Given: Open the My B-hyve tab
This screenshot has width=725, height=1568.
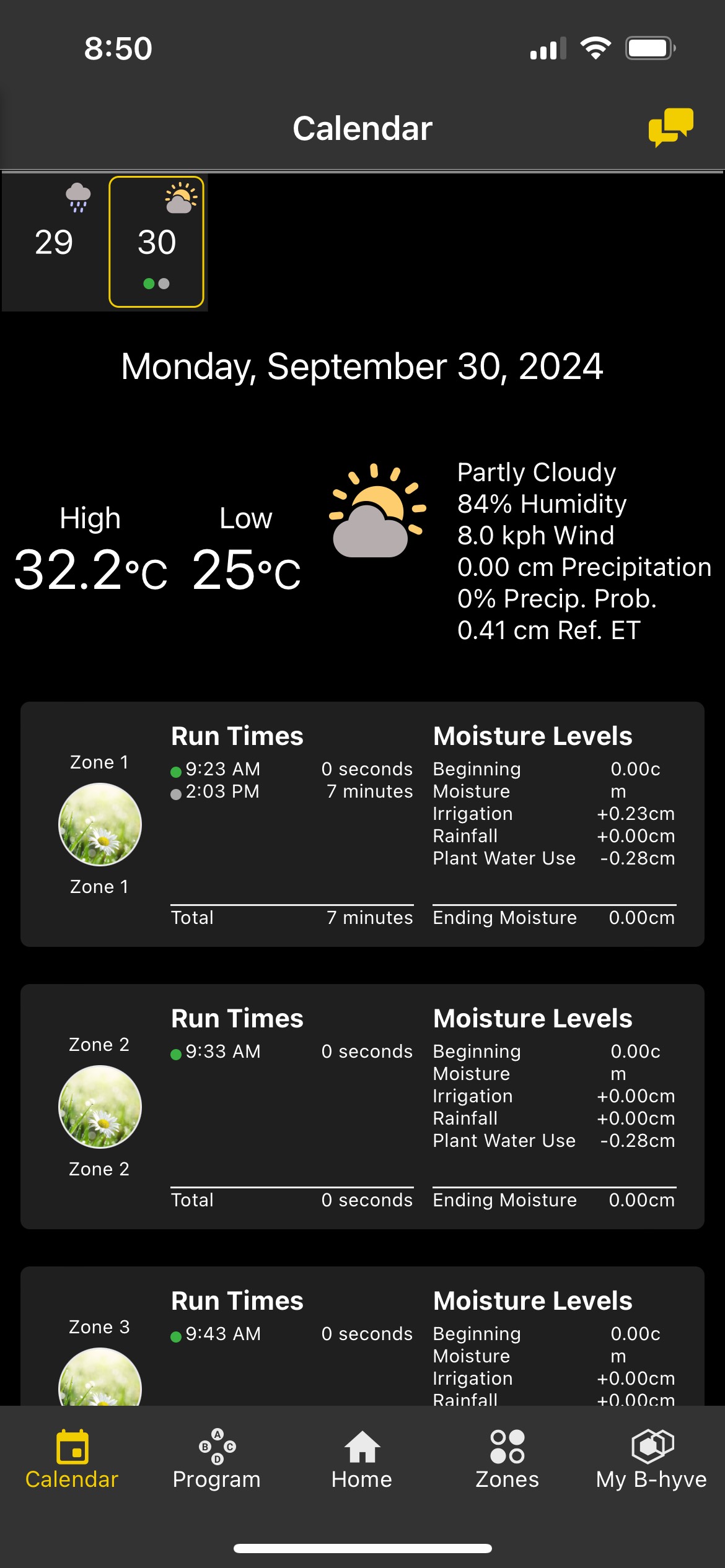Looking at the screenshot, I should click(x=651, y=1459).
